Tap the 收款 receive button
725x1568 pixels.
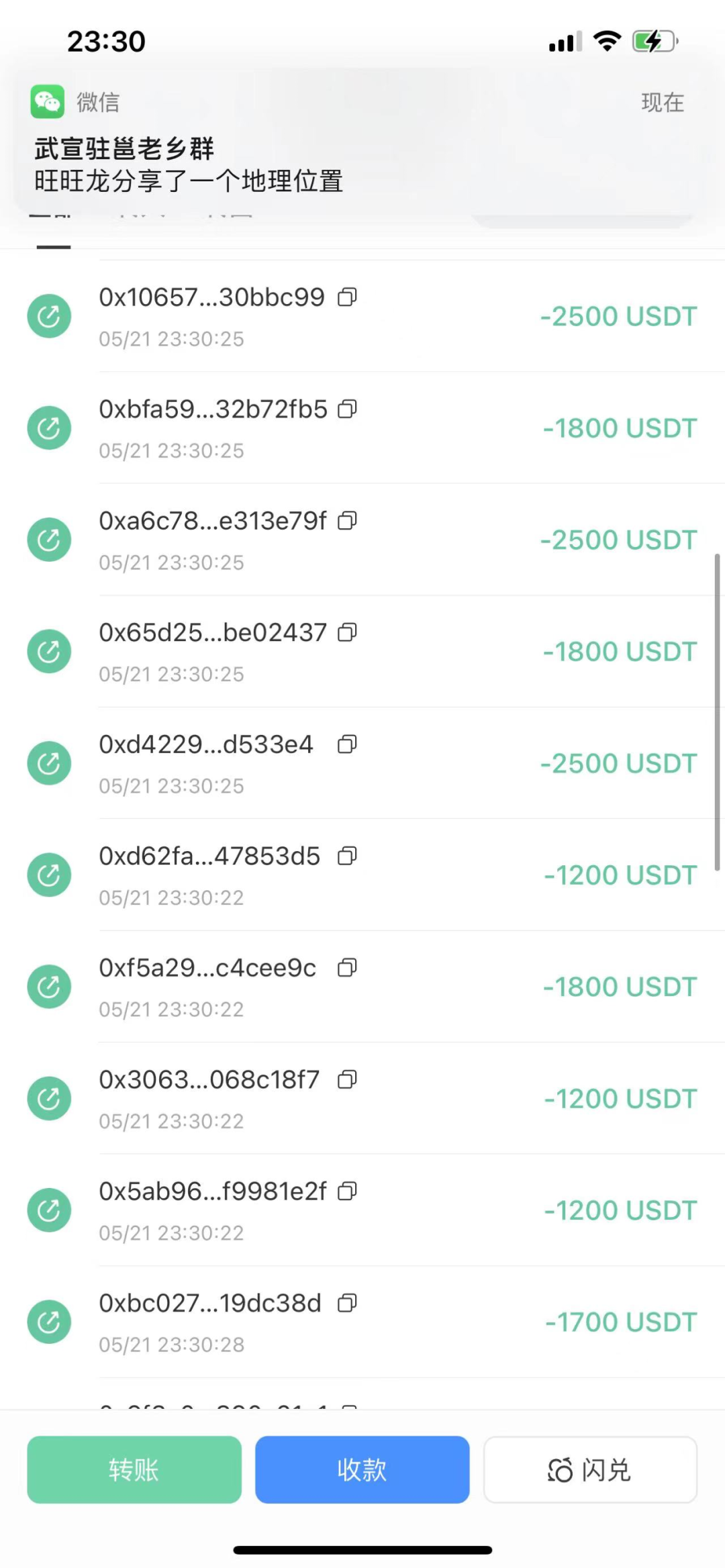tap(362, 1469)
